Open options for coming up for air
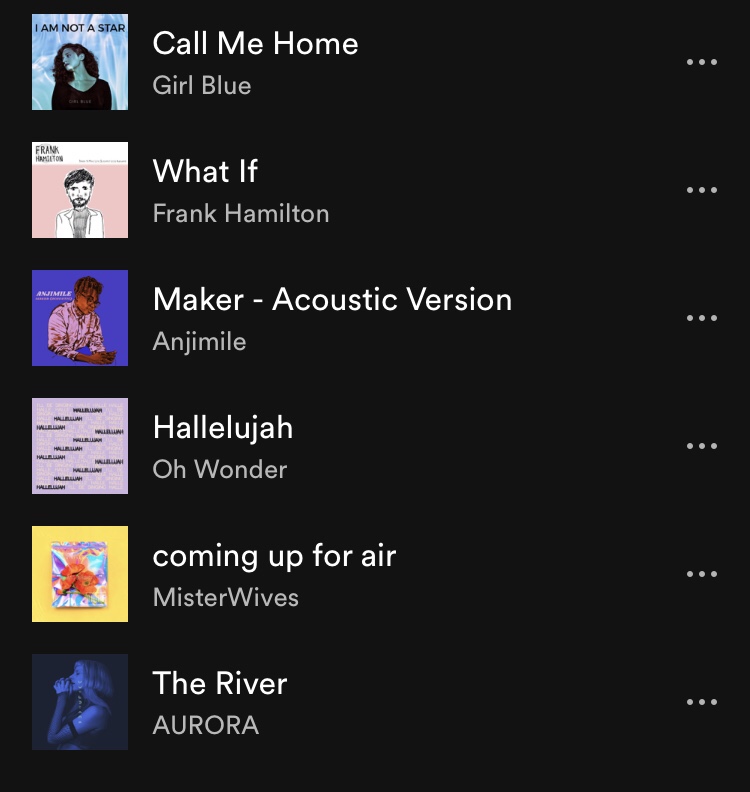 coord(702,574)
